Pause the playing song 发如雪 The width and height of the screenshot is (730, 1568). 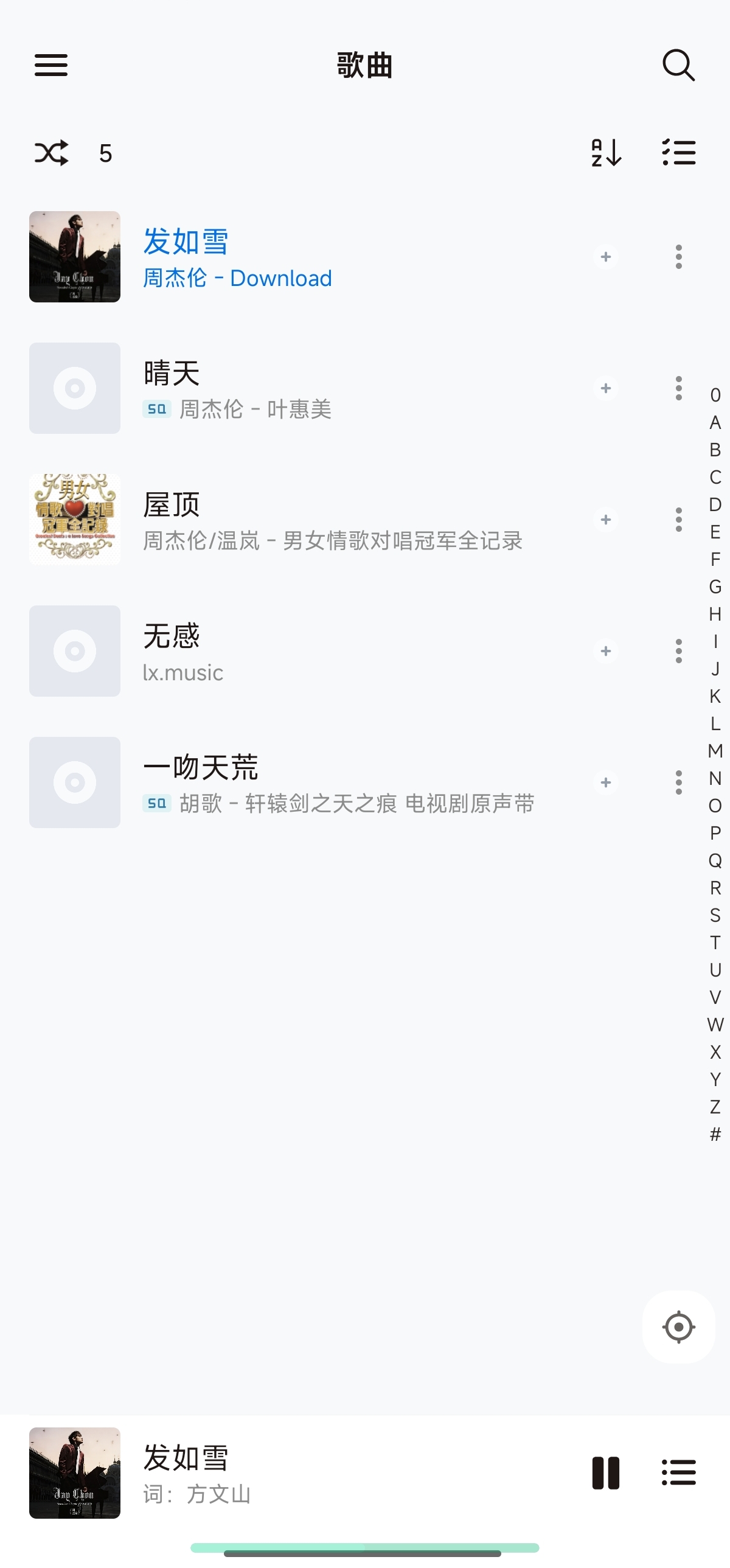click(x=606, y=1473)
